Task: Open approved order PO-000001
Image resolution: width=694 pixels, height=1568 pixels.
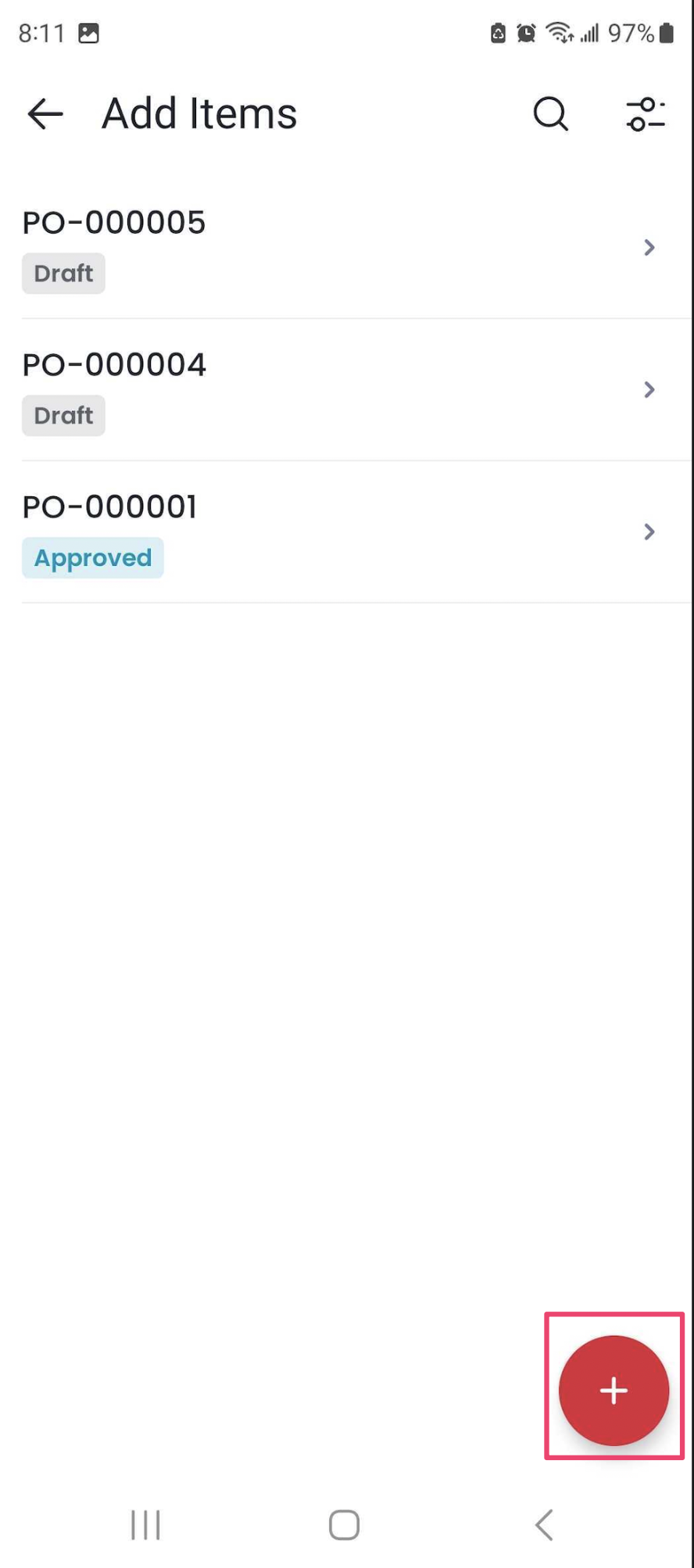Action: point(344,532)
